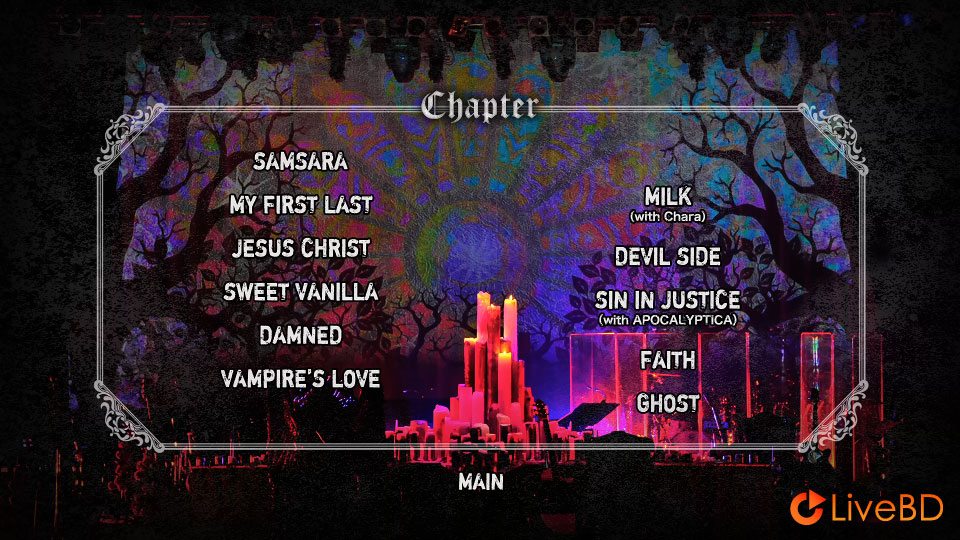
Task: Select the SAMSARA chapter
Action: point(300,161)
